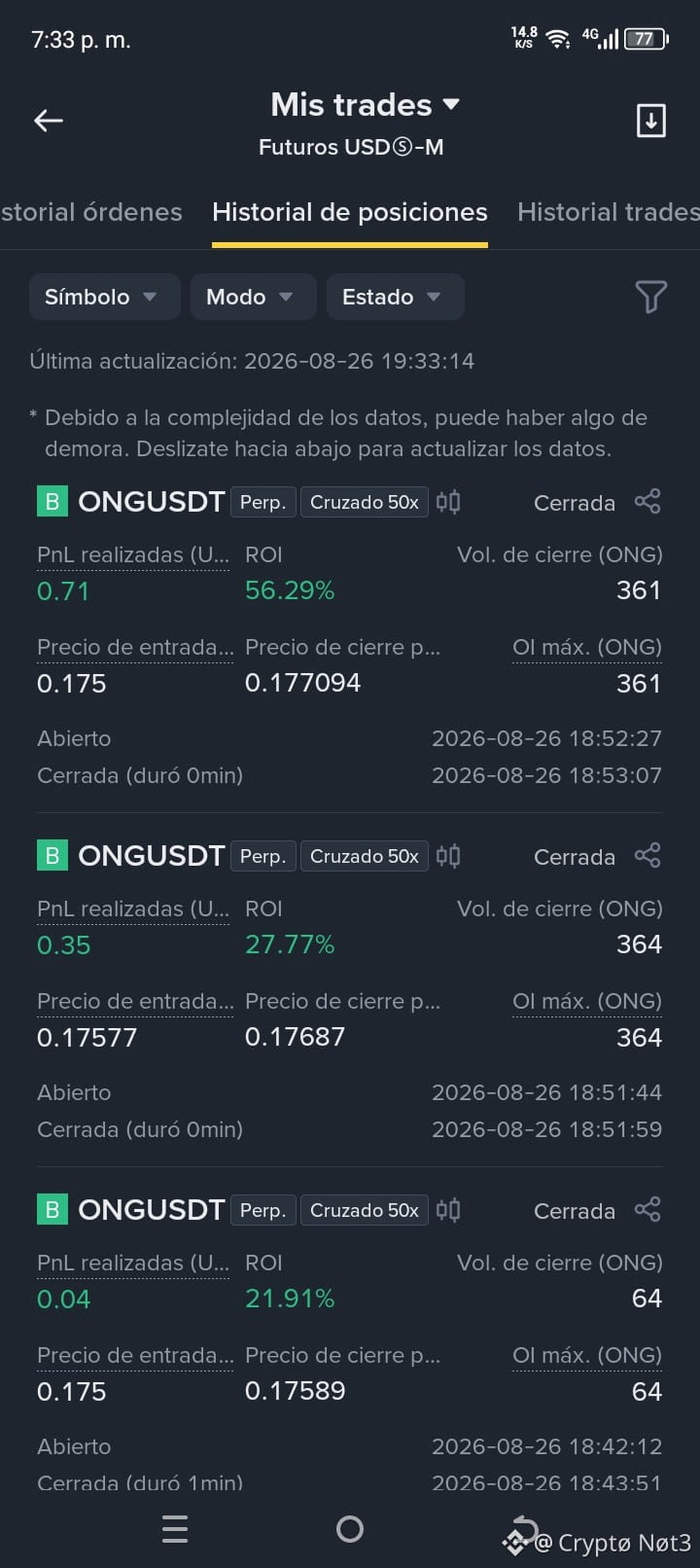Open the Mis trades dropdown title

click(365, 104)
